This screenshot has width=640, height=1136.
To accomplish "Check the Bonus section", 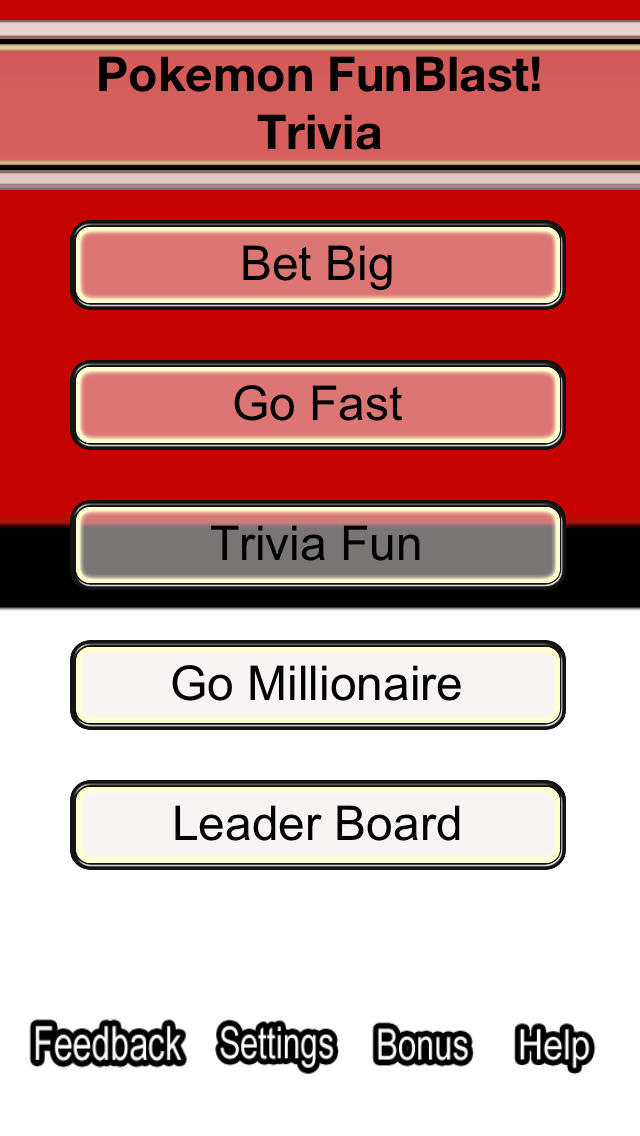I will tap(423, 1045).
